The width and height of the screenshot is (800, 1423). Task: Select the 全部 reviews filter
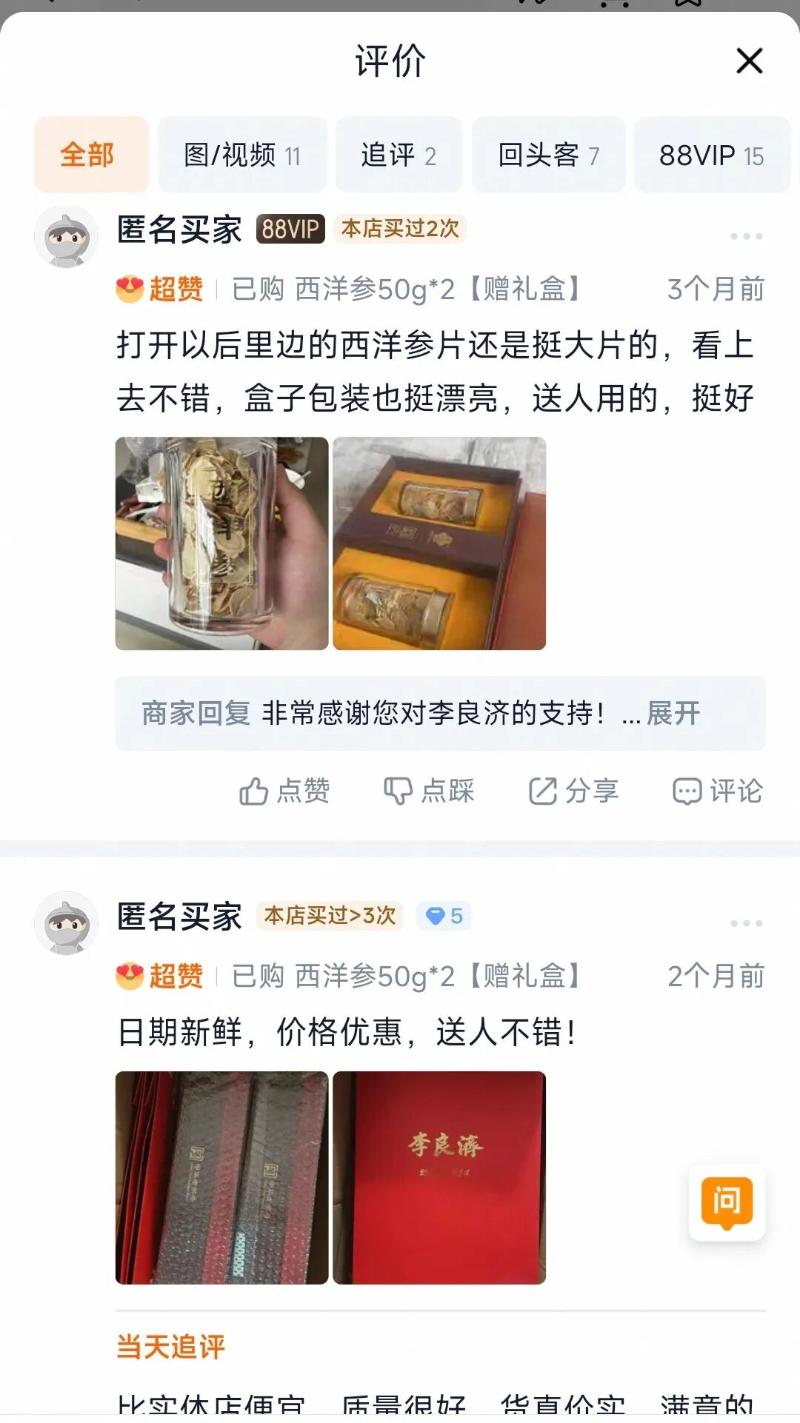[91, 155]
